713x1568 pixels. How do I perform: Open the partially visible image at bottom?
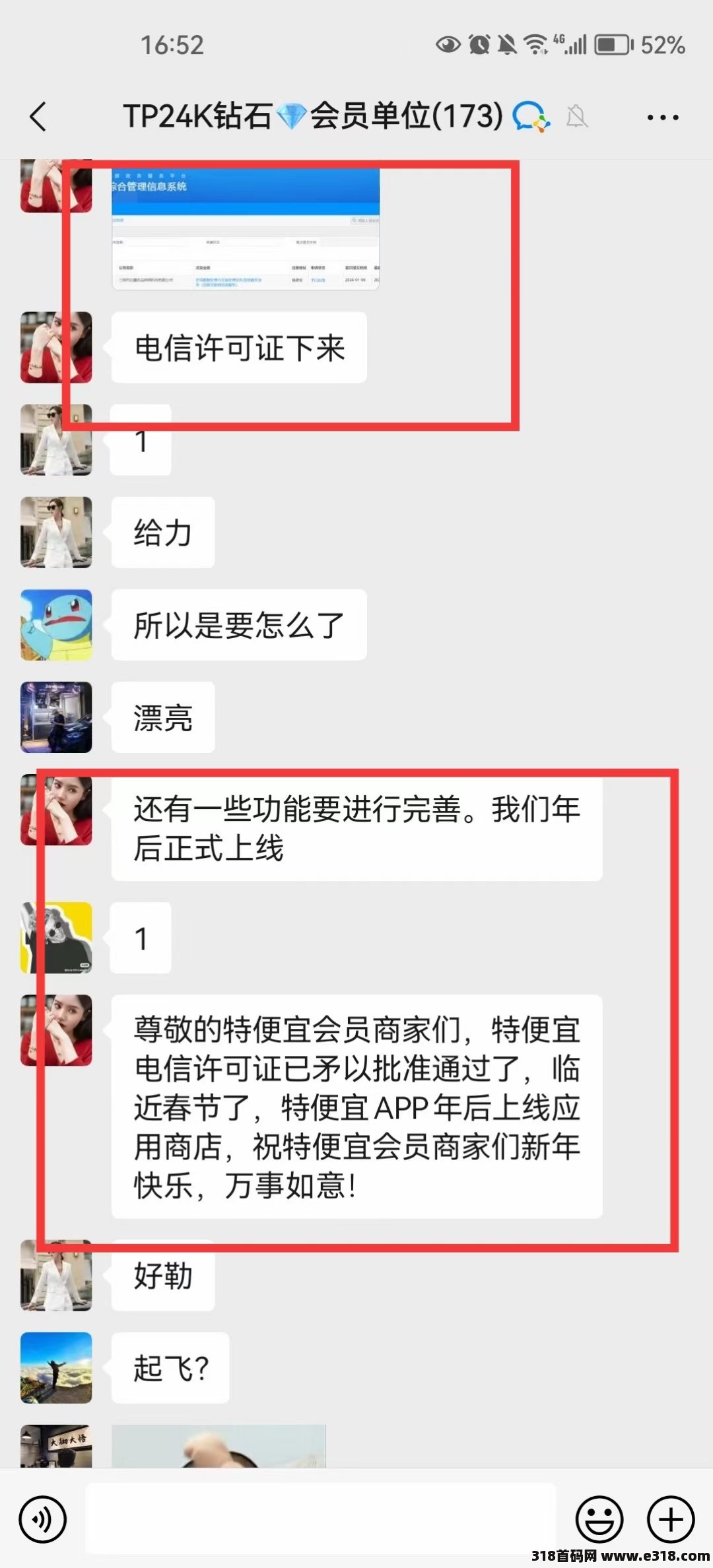[219, 1445]
